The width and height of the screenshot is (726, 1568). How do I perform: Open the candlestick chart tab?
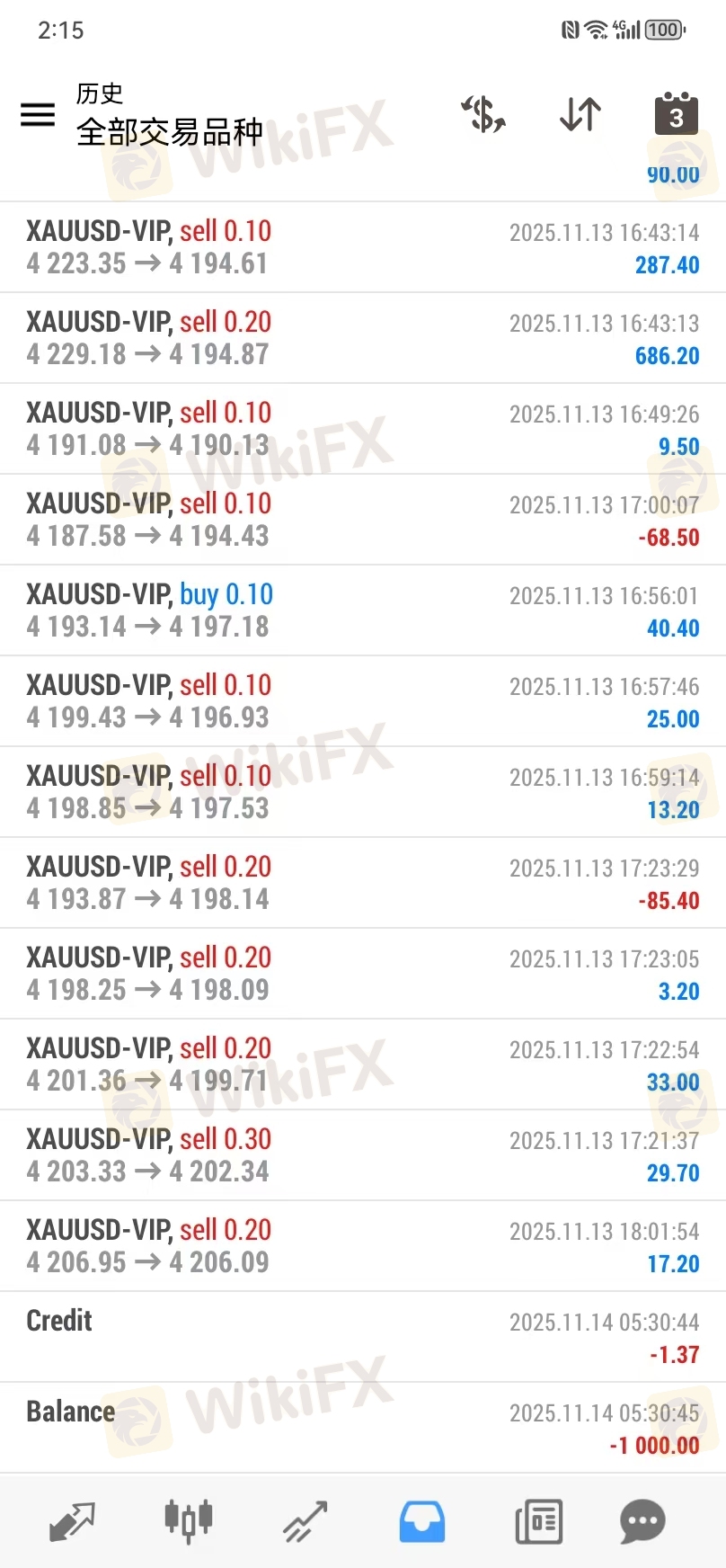point(188,1521)
